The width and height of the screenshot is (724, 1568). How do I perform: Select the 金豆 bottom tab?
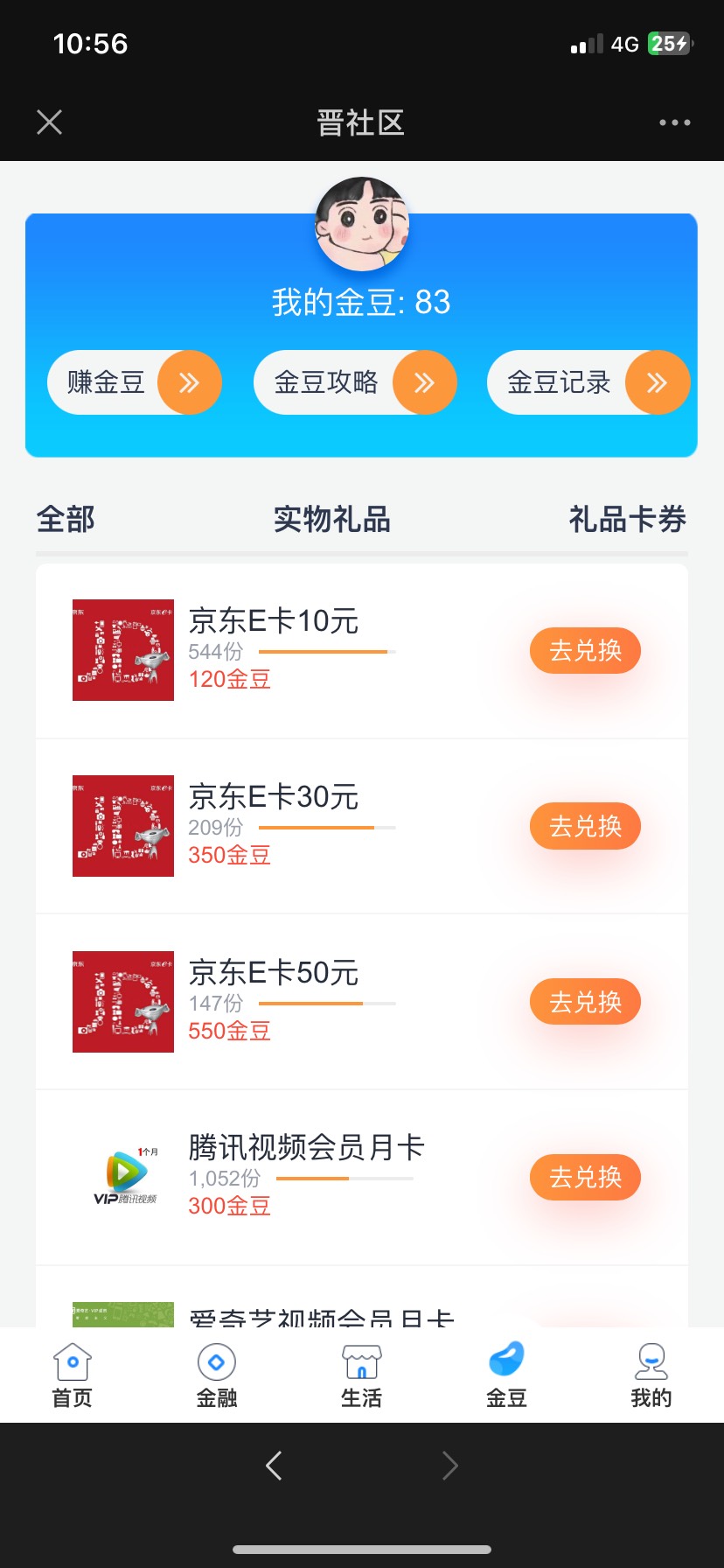(x=506, y=1375)
